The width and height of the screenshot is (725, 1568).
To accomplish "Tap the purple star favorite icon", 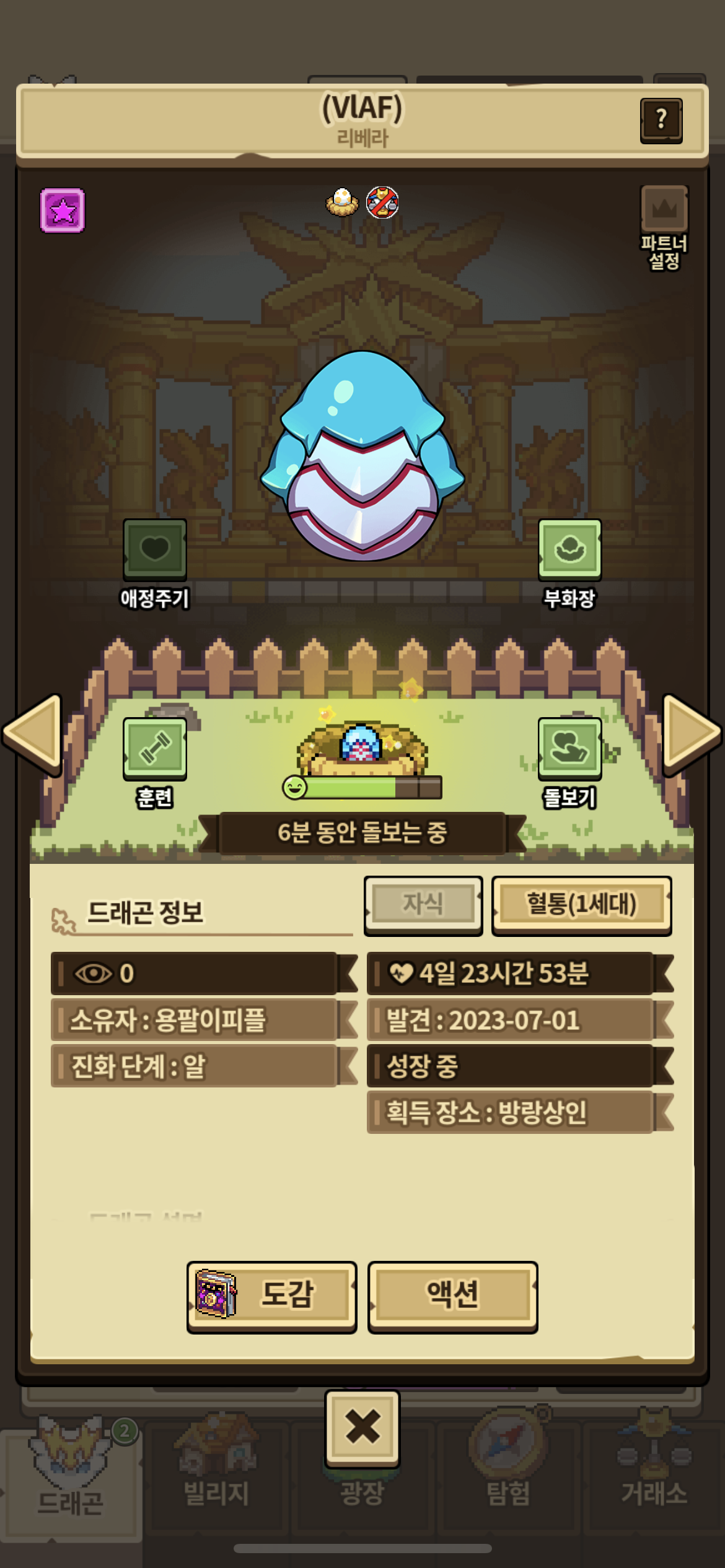I will [x=63, y=211].
